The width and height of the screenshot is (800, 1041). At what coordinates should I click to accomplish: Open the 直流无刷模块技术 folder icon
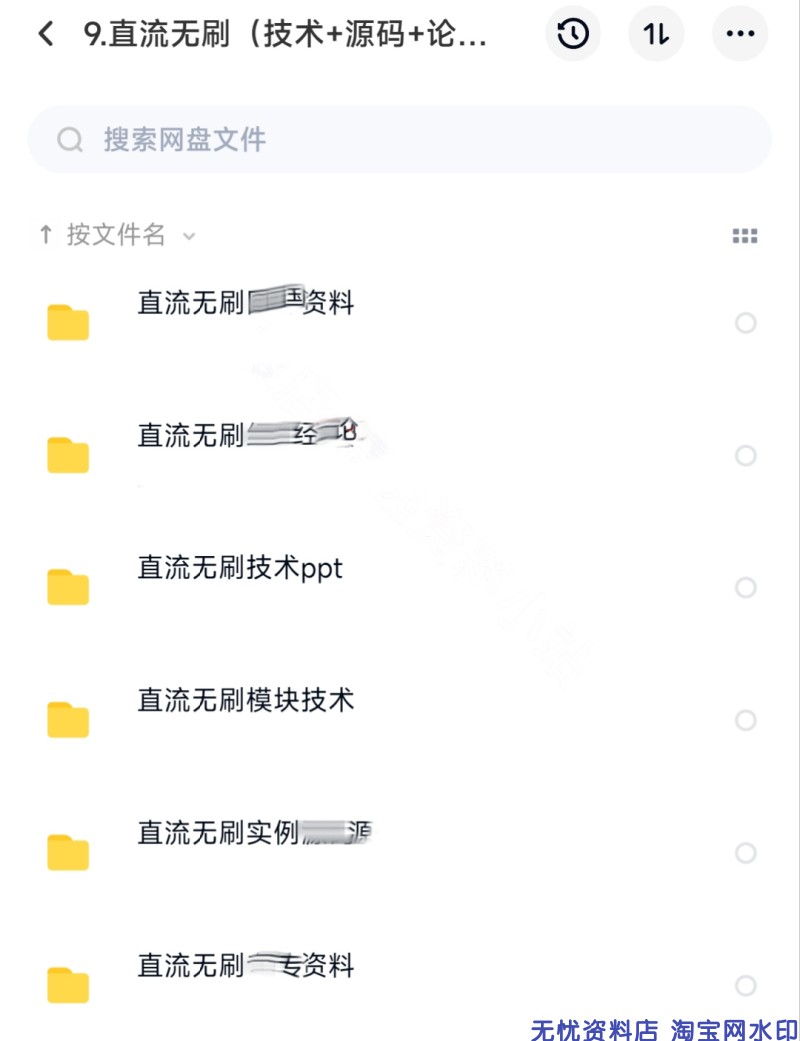(67, 718)
